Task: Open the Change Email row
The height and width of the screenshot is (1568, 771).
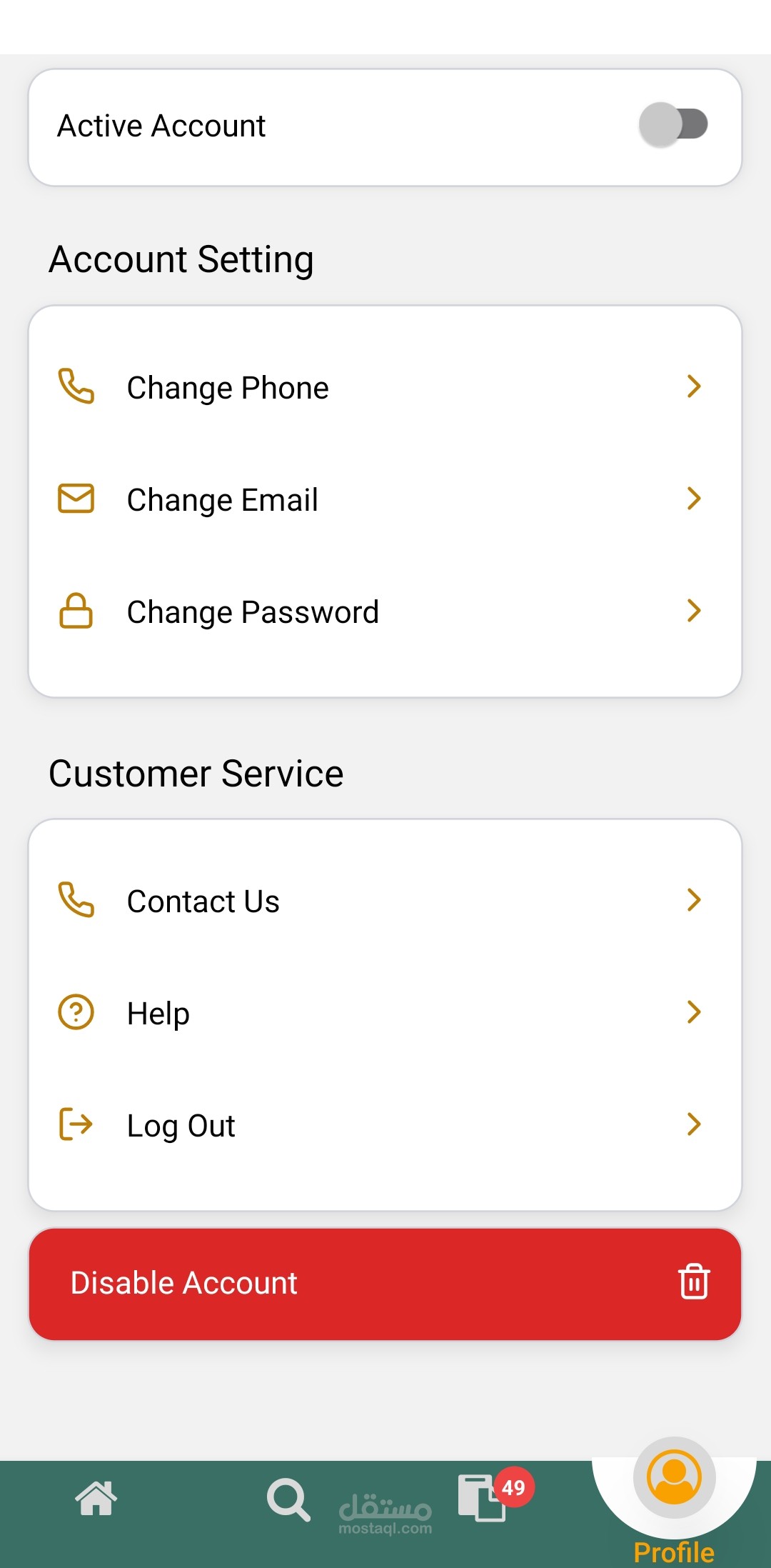Action: [x=385, y=499]
